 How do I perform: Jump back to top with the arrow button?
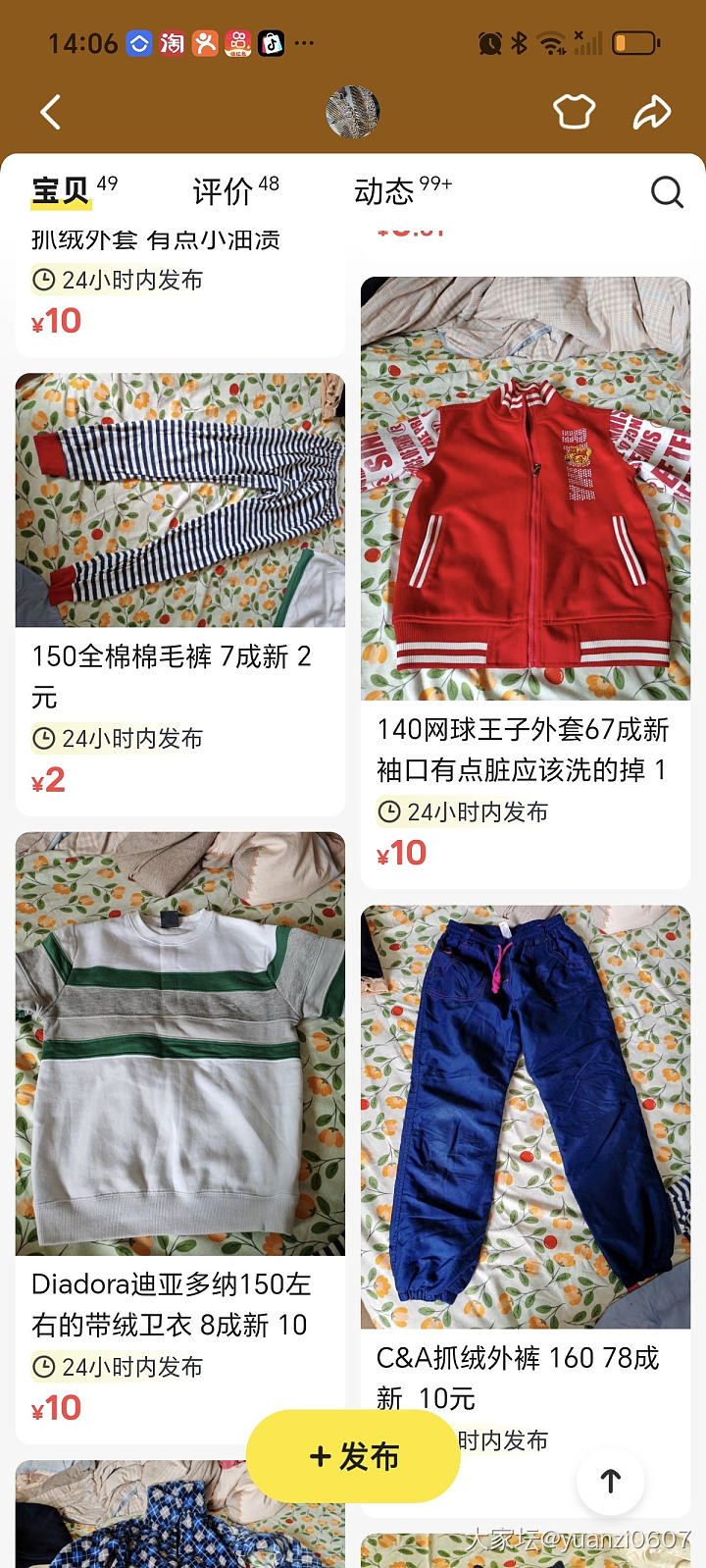(x=610, y=1481)
